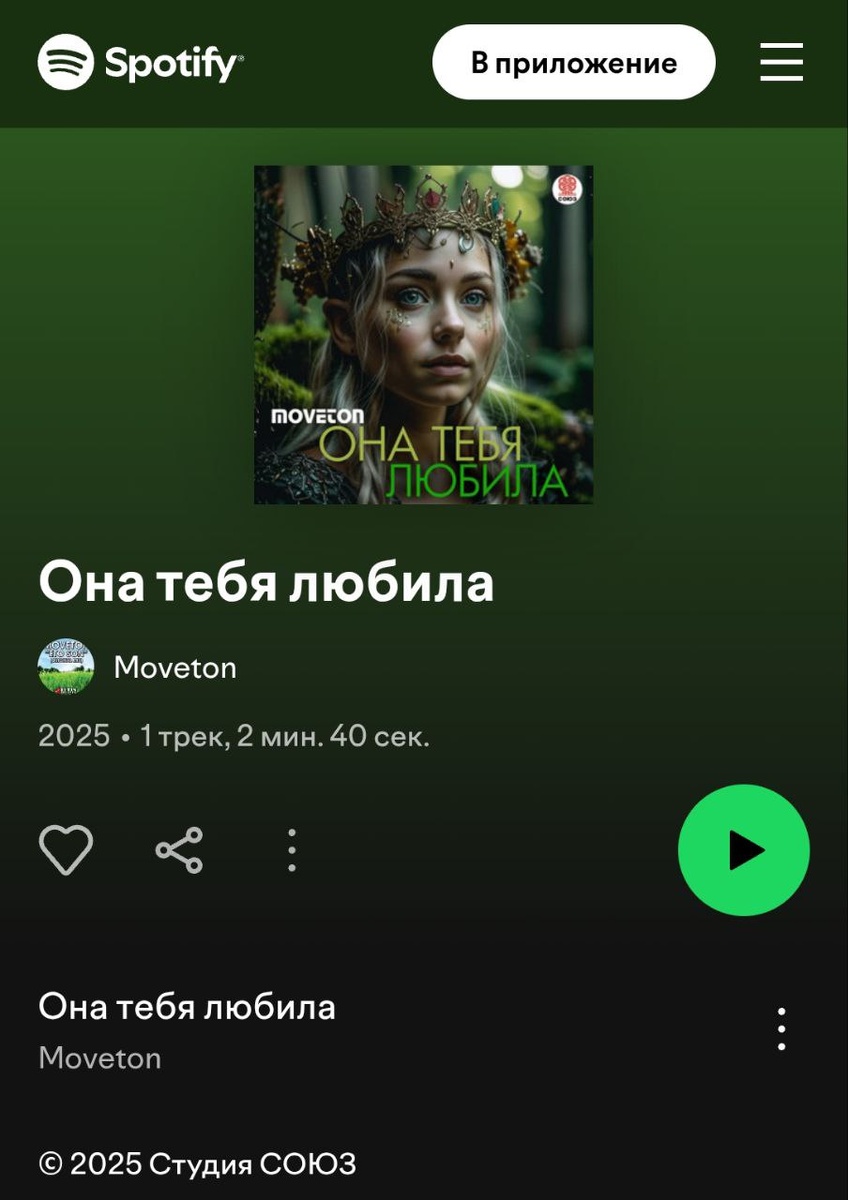This screenshot has width=848, height=1200.
Task: Open the hamburger navigation menu
Action: pos(781,62)
